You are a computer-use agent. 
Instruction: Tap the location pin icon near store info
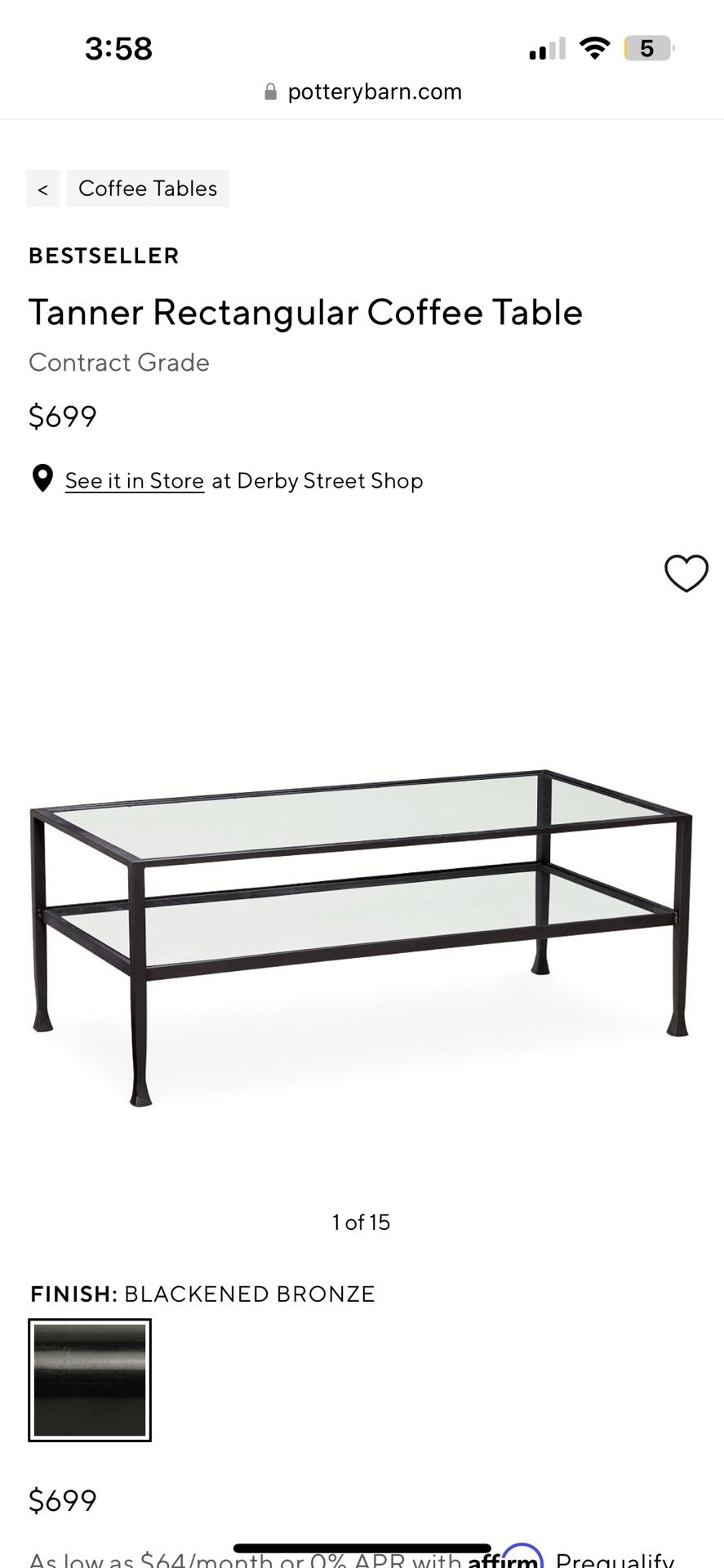coord(42,480)
